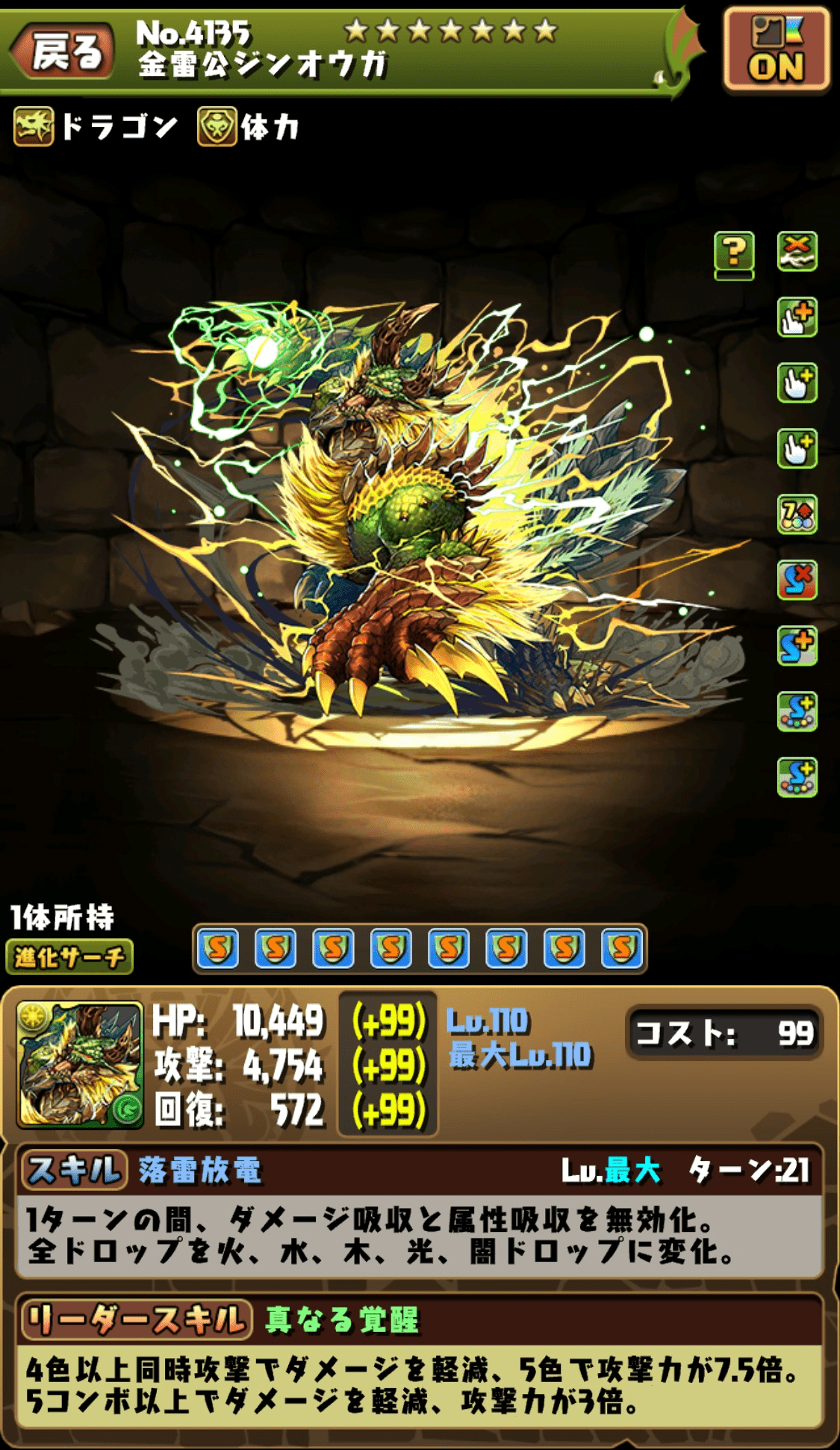Image resolution: width=840 pixels, height=1450 pixels.
Task: Tap the skill bind resist awakening icon
Action: (x=797, y=580)
